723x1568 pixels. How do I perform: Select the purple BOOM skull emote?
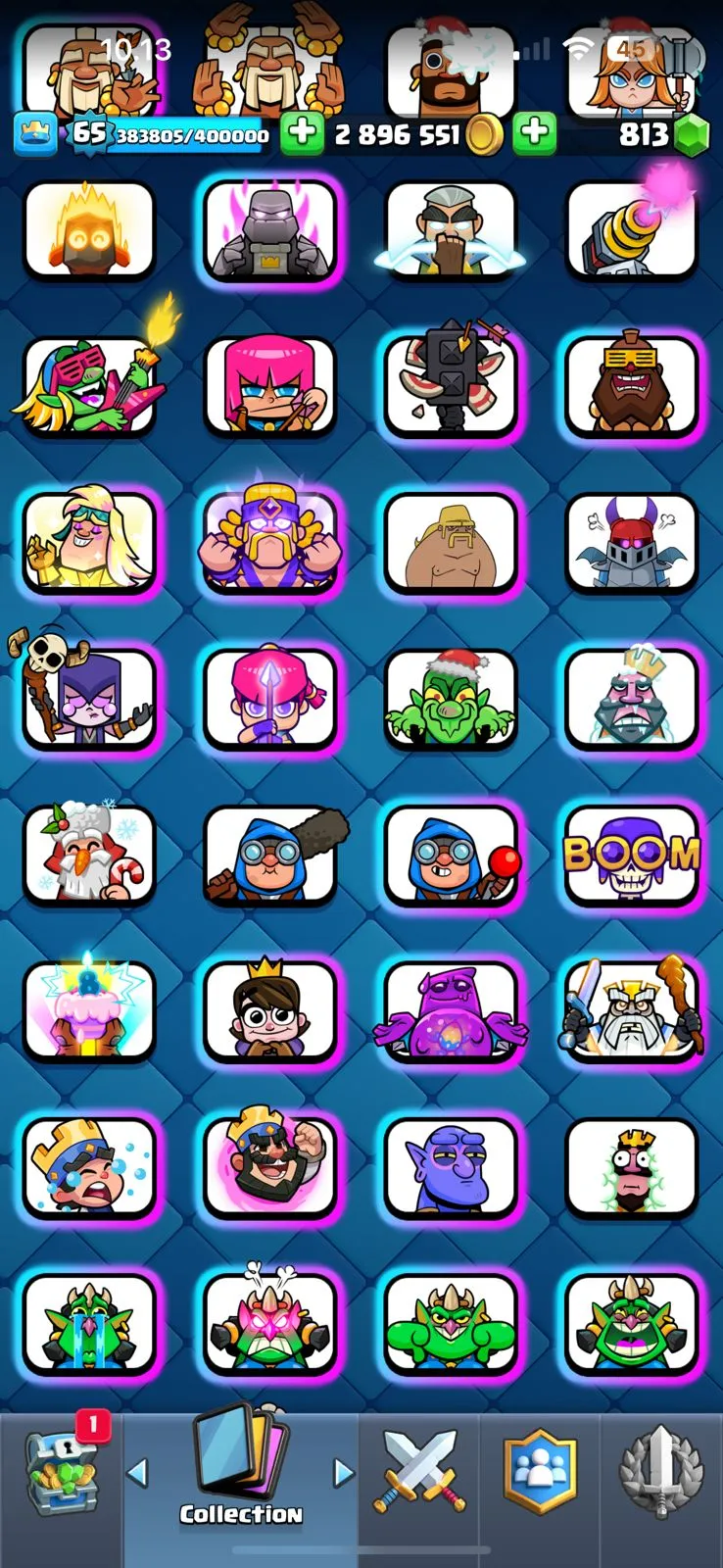632,856
